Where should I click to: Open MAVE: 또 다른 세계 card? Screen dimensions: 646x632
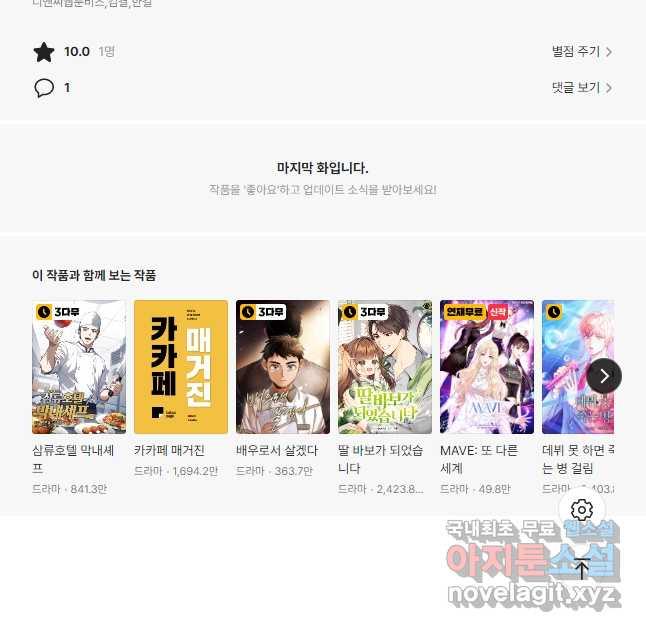pyautogui.click(x=487, y=366)
